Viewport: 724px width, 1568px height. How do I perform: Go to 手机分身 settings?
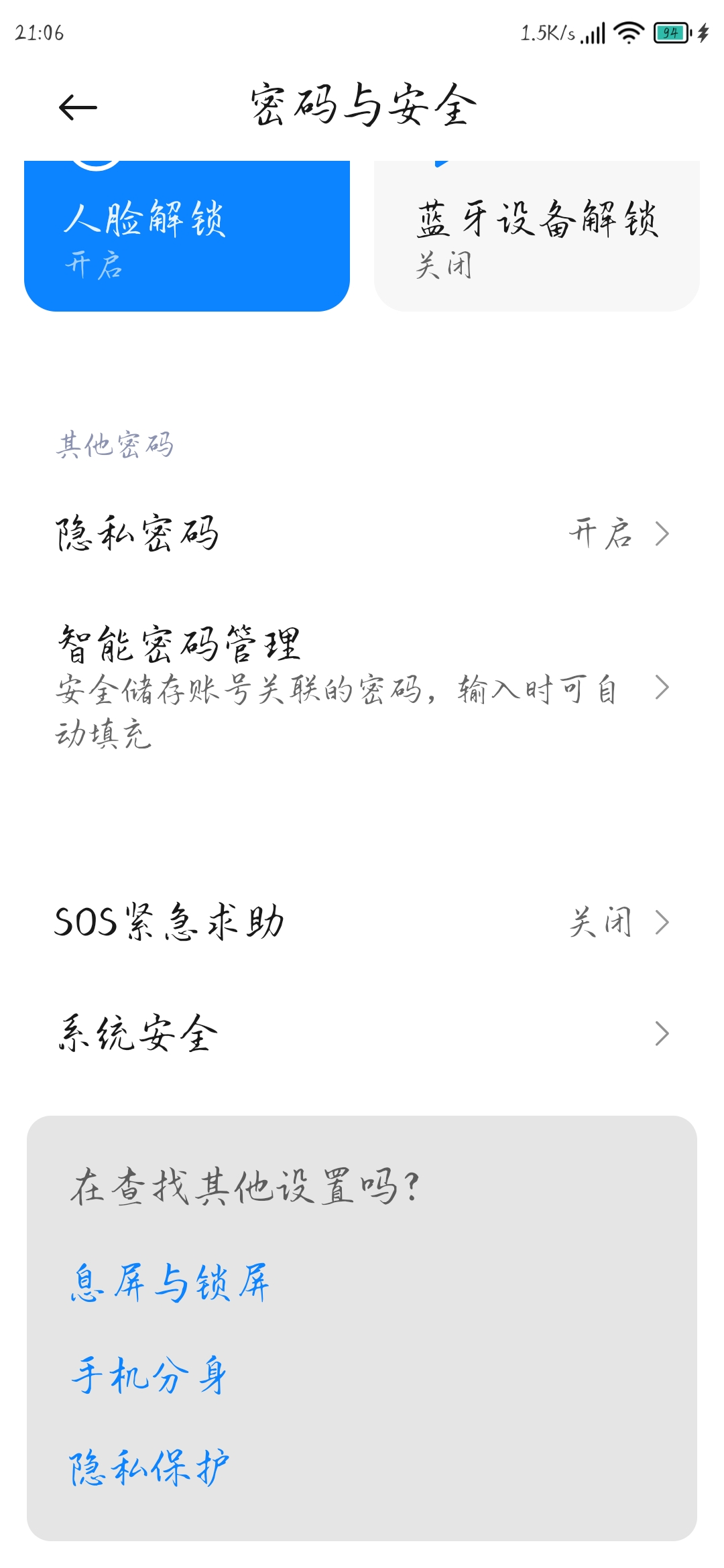(149, 1375)
